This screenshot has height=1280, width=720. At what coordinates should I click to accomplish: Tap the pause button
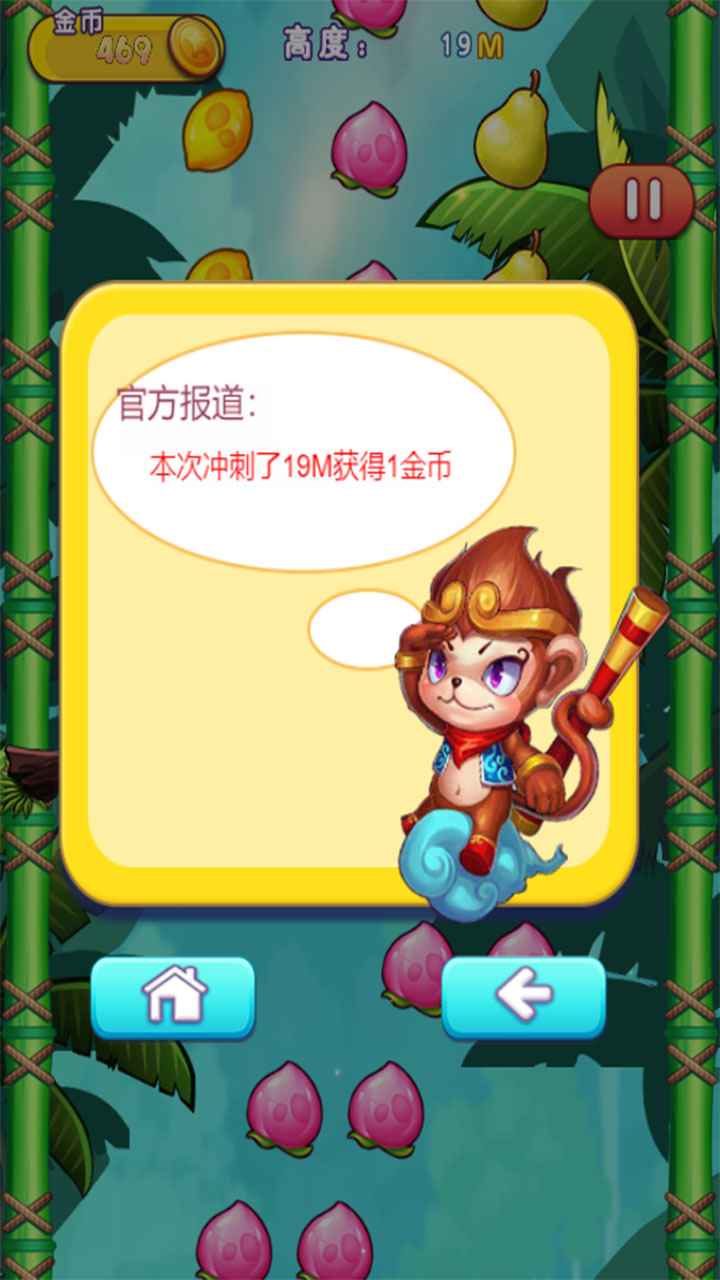point(641,201)
